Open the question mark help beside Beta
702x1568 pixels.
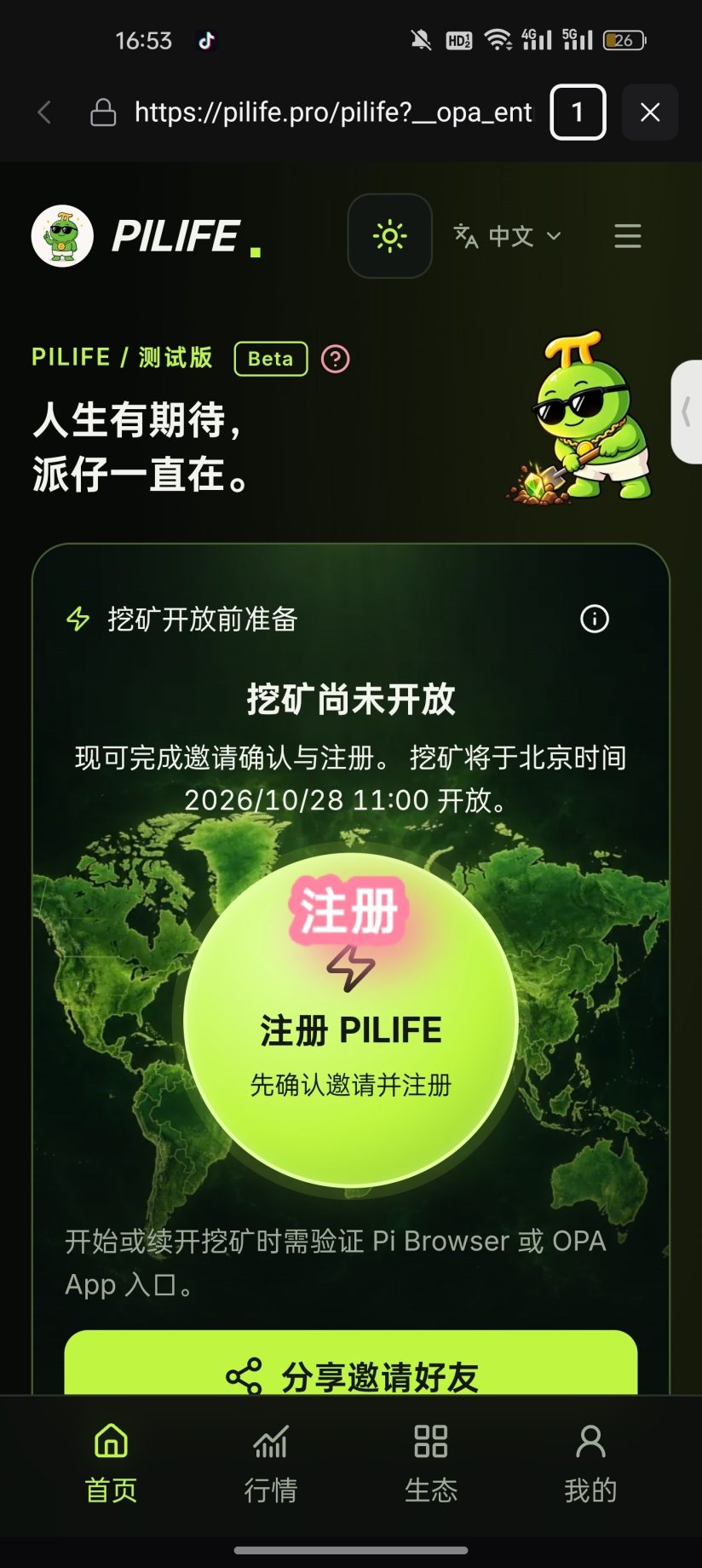(x=336, y=359)
